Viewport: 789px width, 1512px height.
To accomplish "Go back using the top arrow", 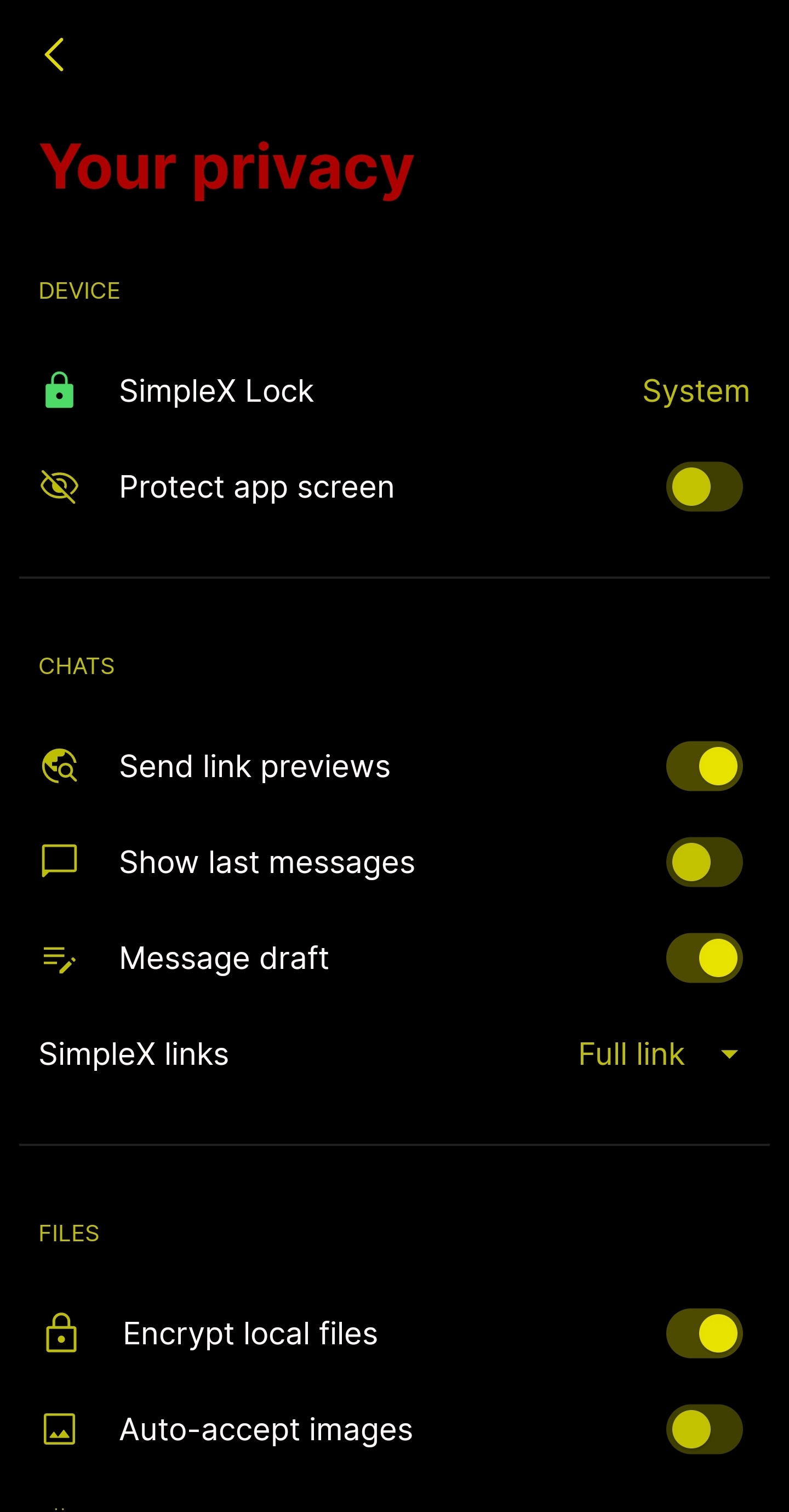I will pyautogui.click(x=54, y=55).
